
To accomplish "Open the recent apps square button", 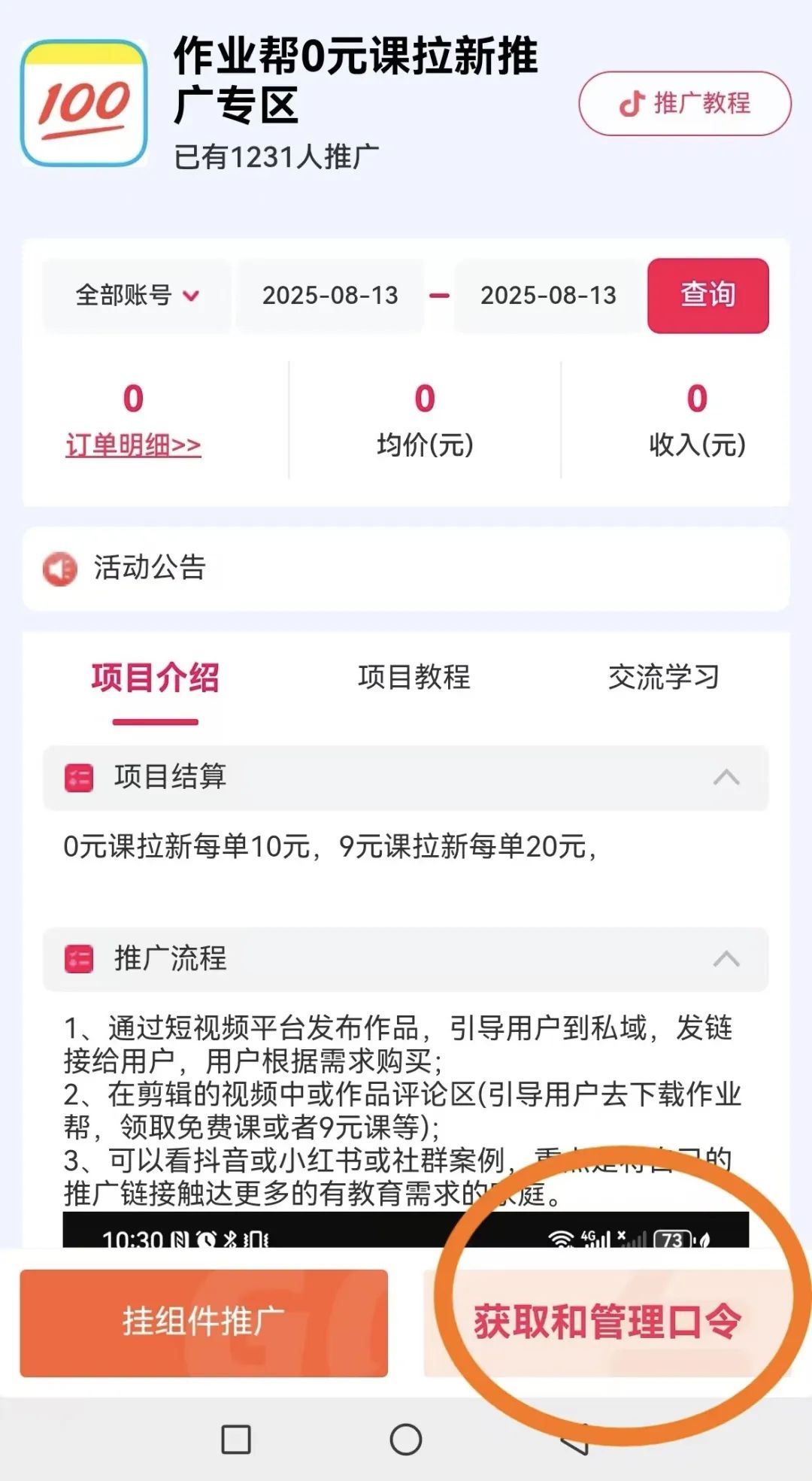I will [236, 1440].
